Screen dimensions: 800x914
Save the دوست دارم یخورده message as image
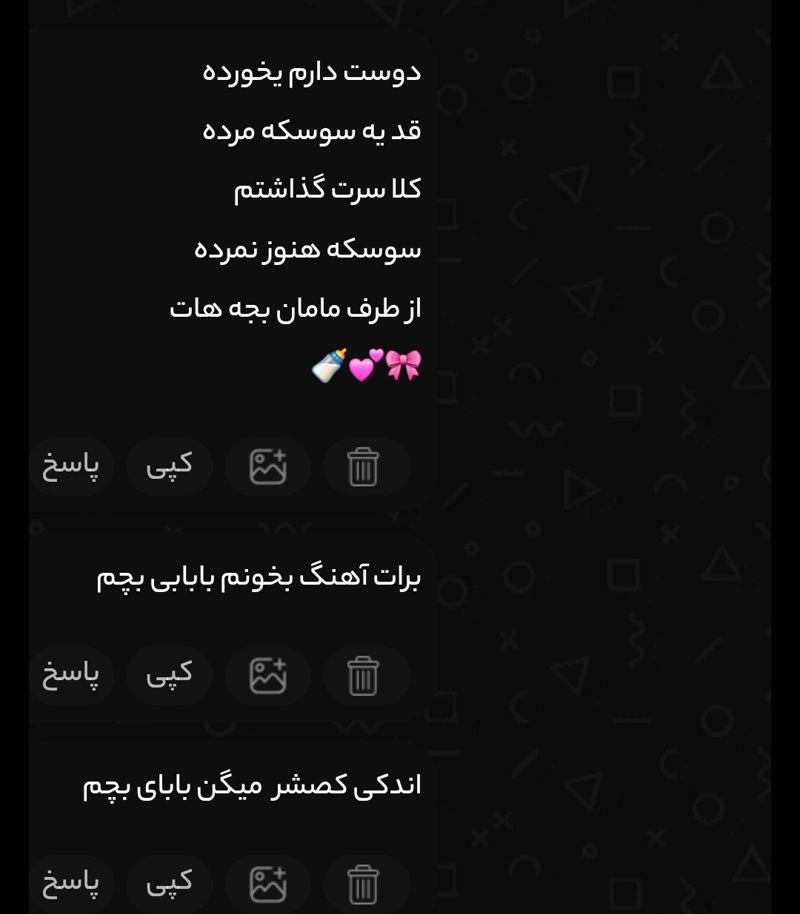[268, 467]
